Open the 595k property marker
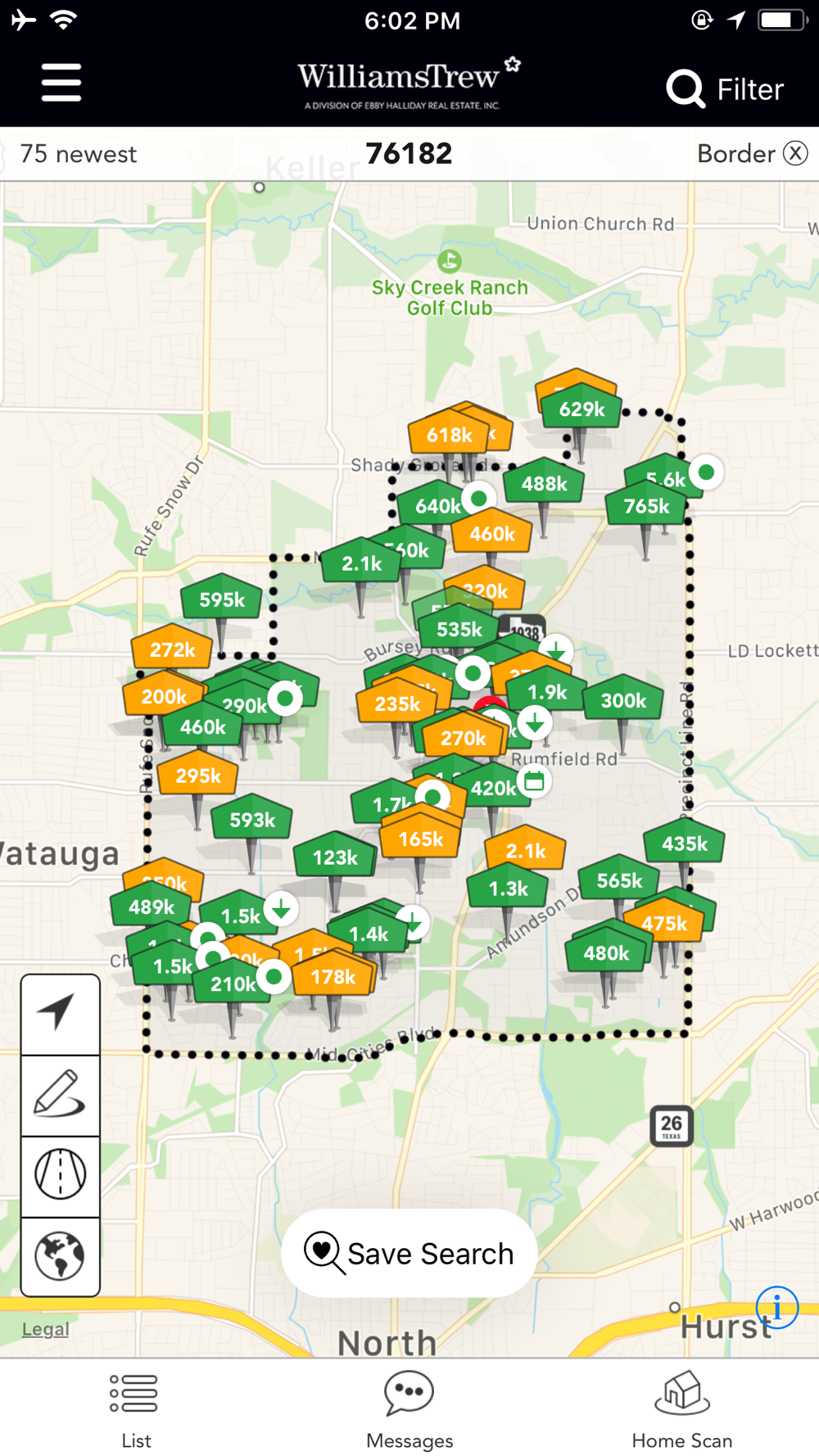819x1456 pixels. [221, 600]
